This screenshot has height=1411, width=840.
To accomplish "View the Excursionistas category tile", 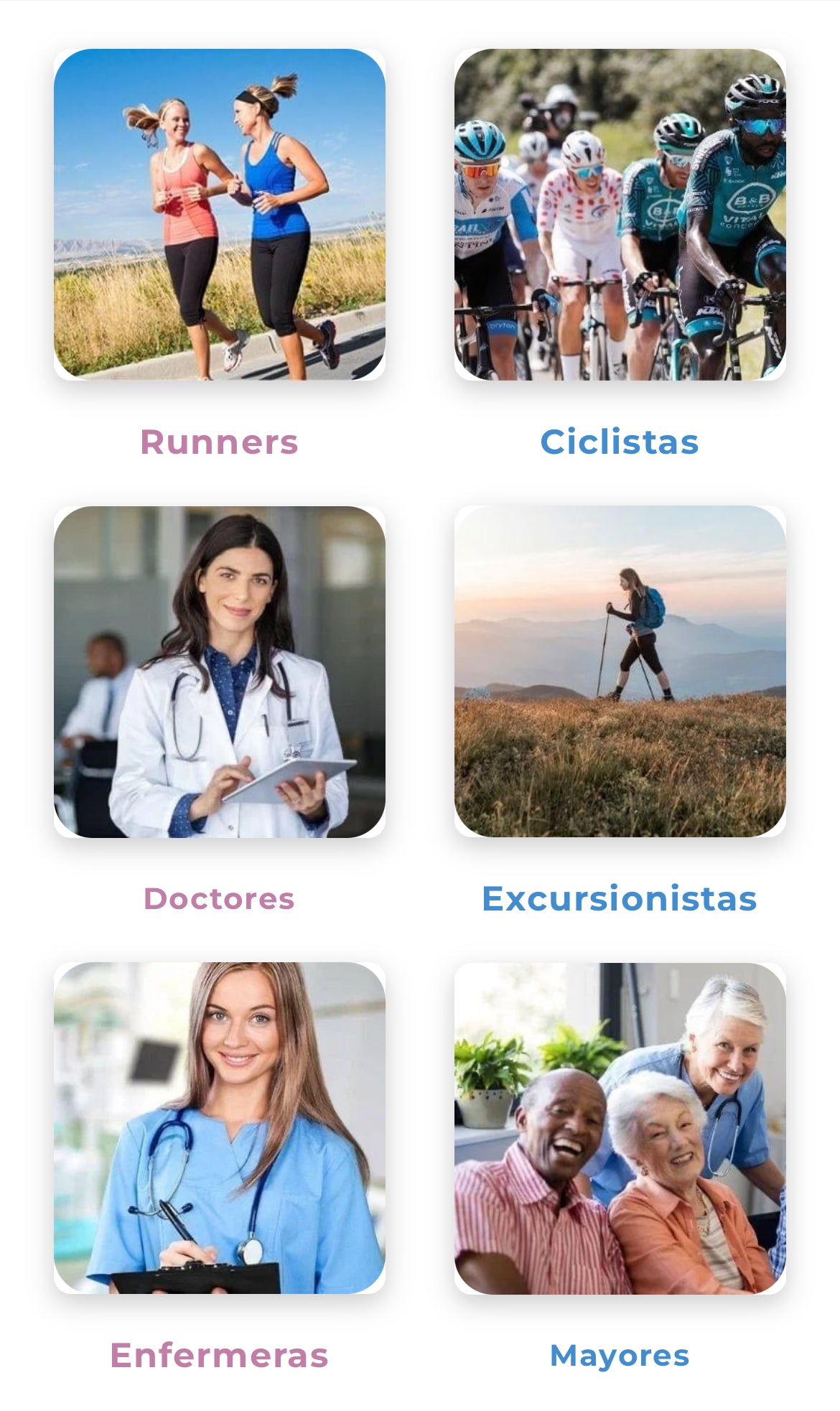I will pyautogui.click(x=620, y=671).
